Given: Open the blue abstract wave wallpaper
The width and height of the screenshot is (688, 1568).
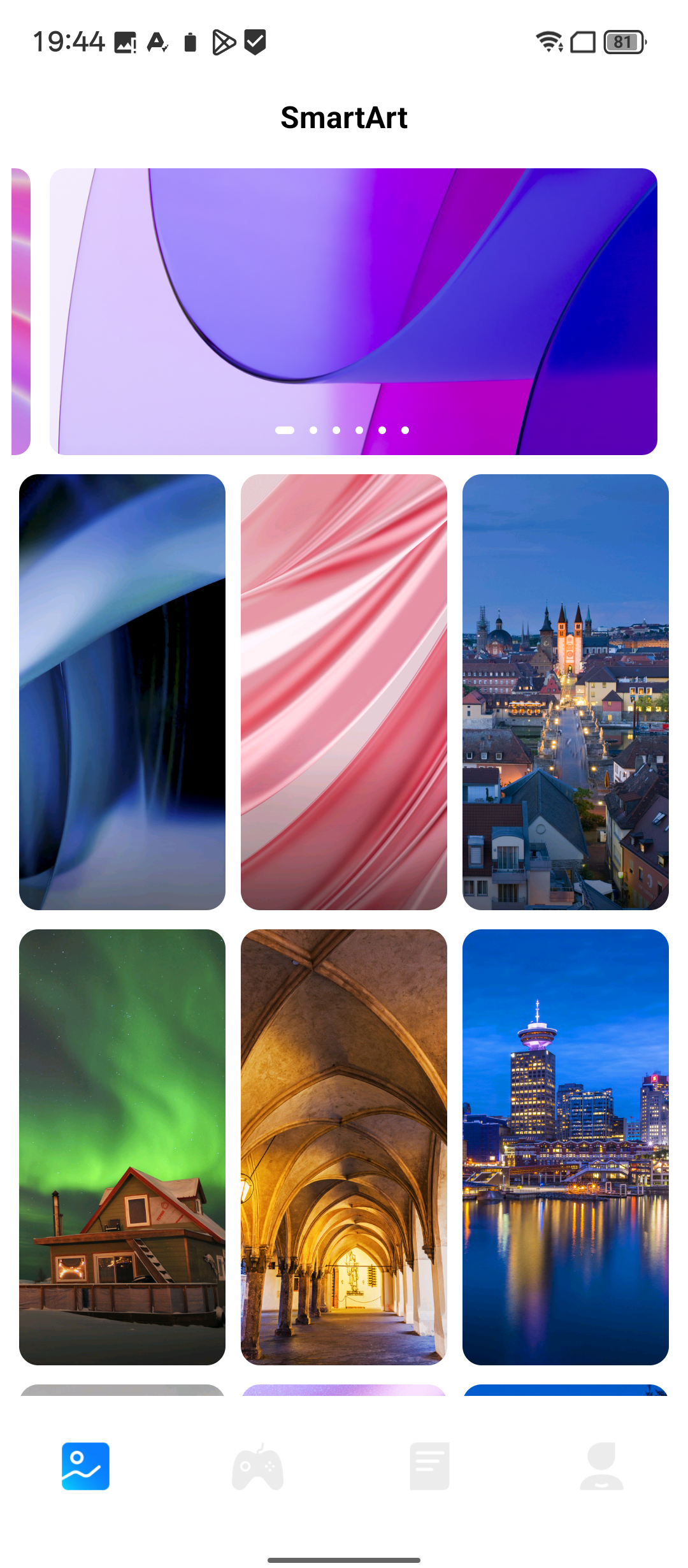Looking at the screenshot, I should pos(122,692).
